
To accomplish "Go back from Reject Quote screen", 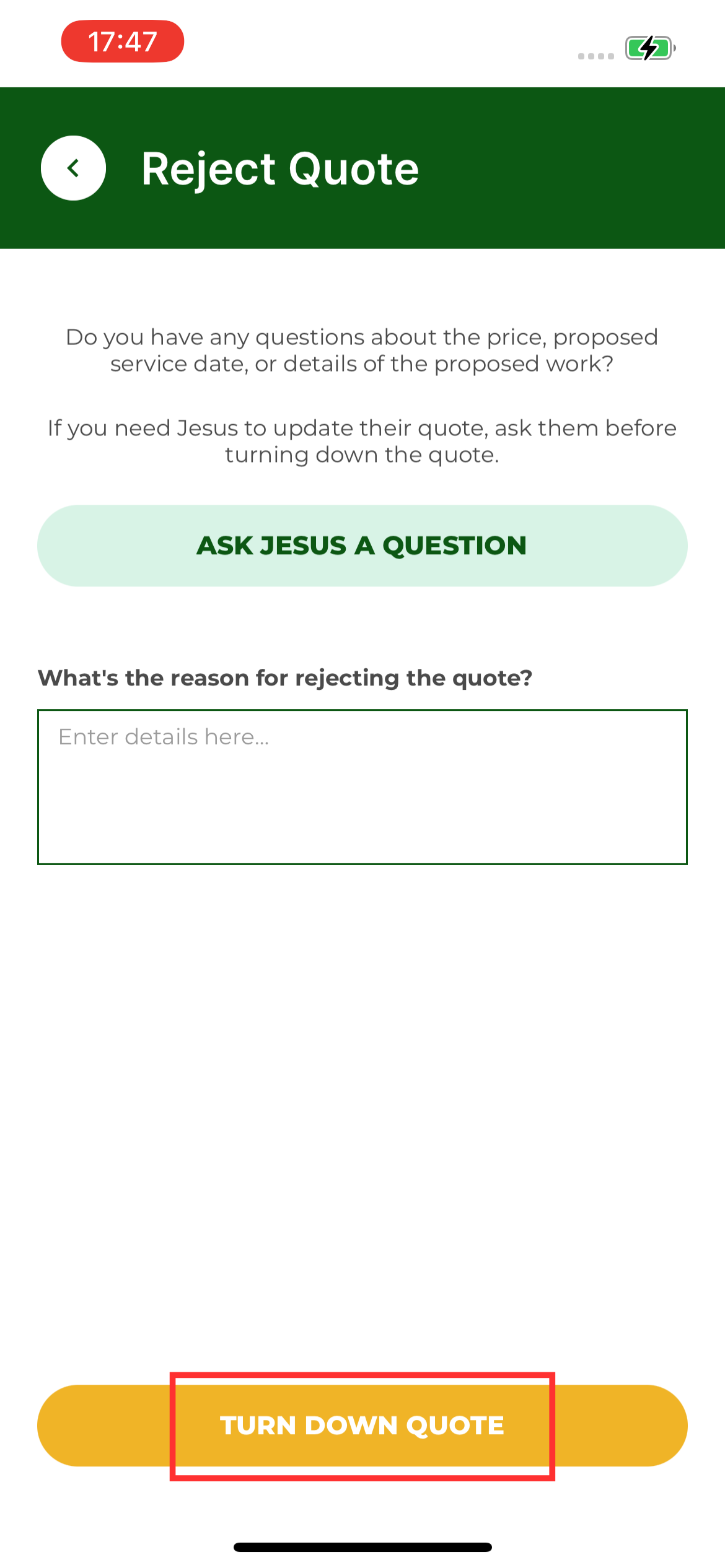I will [73, 168].
